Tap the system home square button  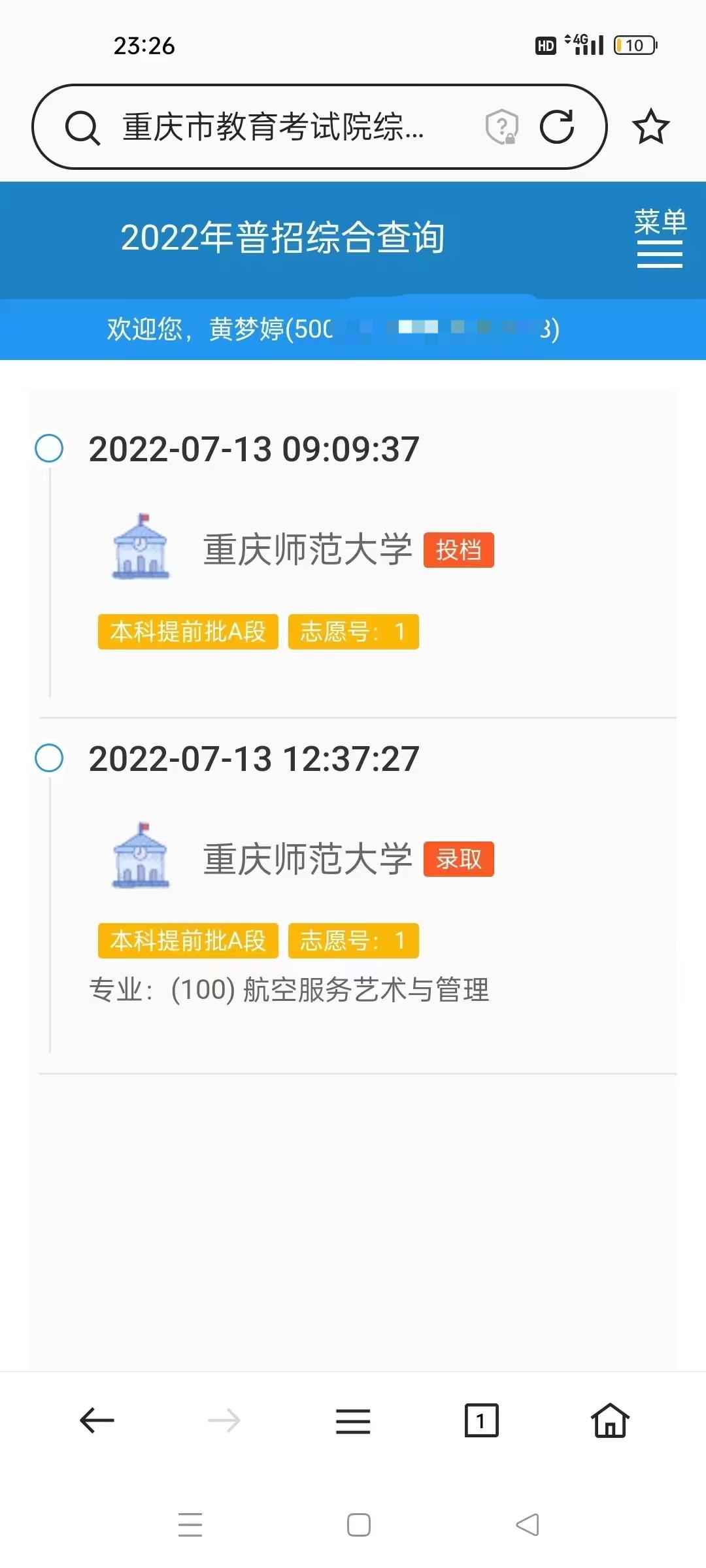click(x=358, y=1525)
